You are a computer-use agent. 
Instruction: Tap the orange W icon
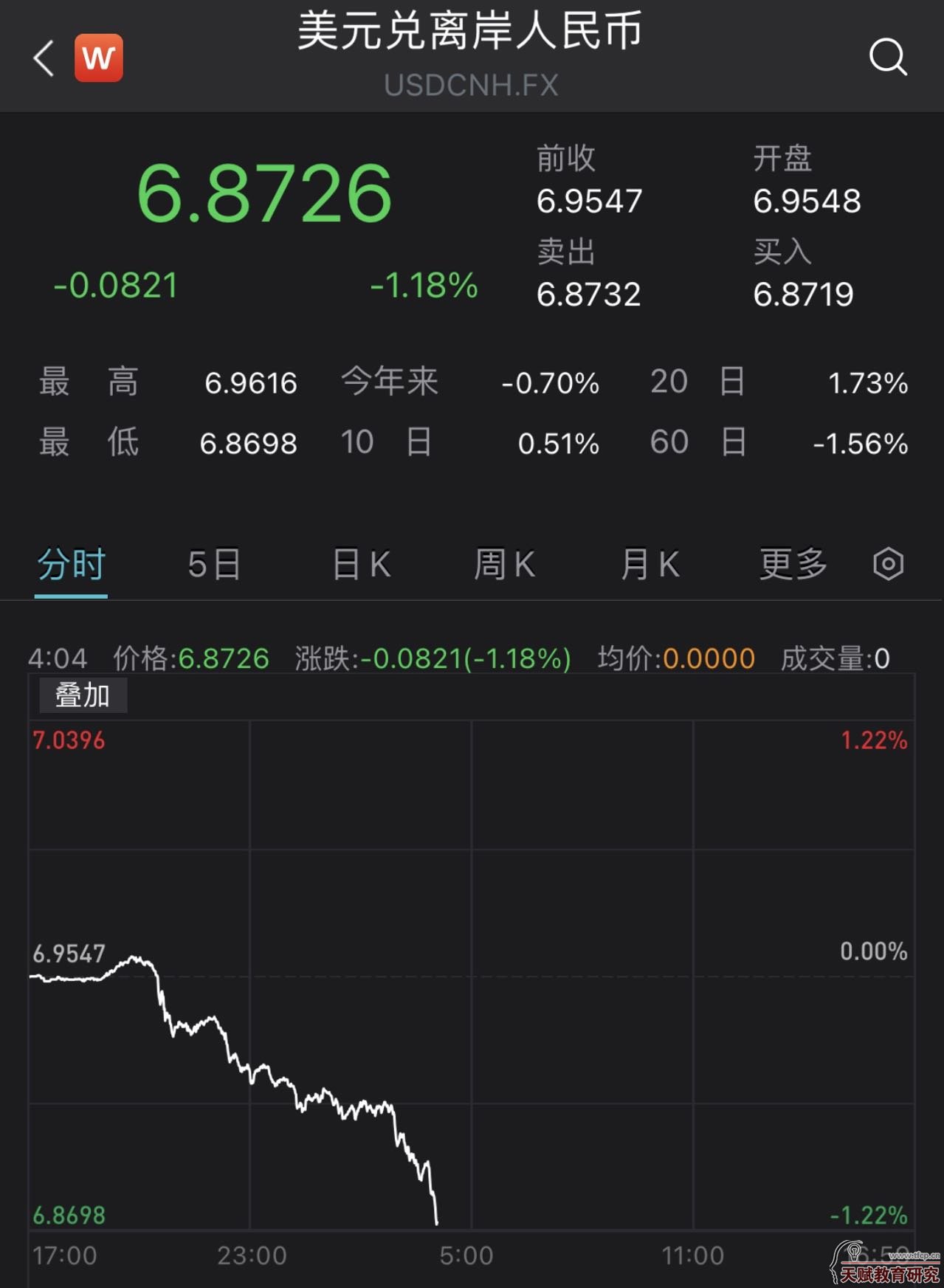pyautogui.click(x=98, y=58)
